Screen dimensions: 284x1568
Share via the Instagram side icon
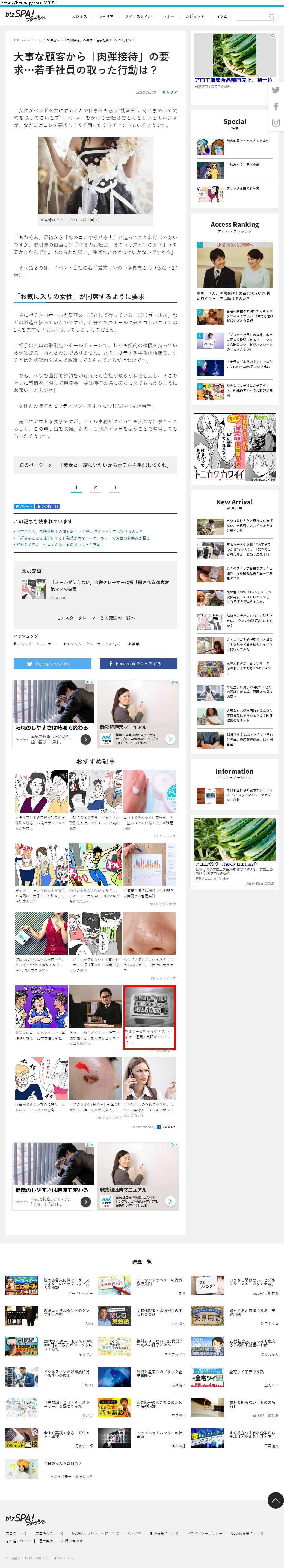tap(276, 122)
